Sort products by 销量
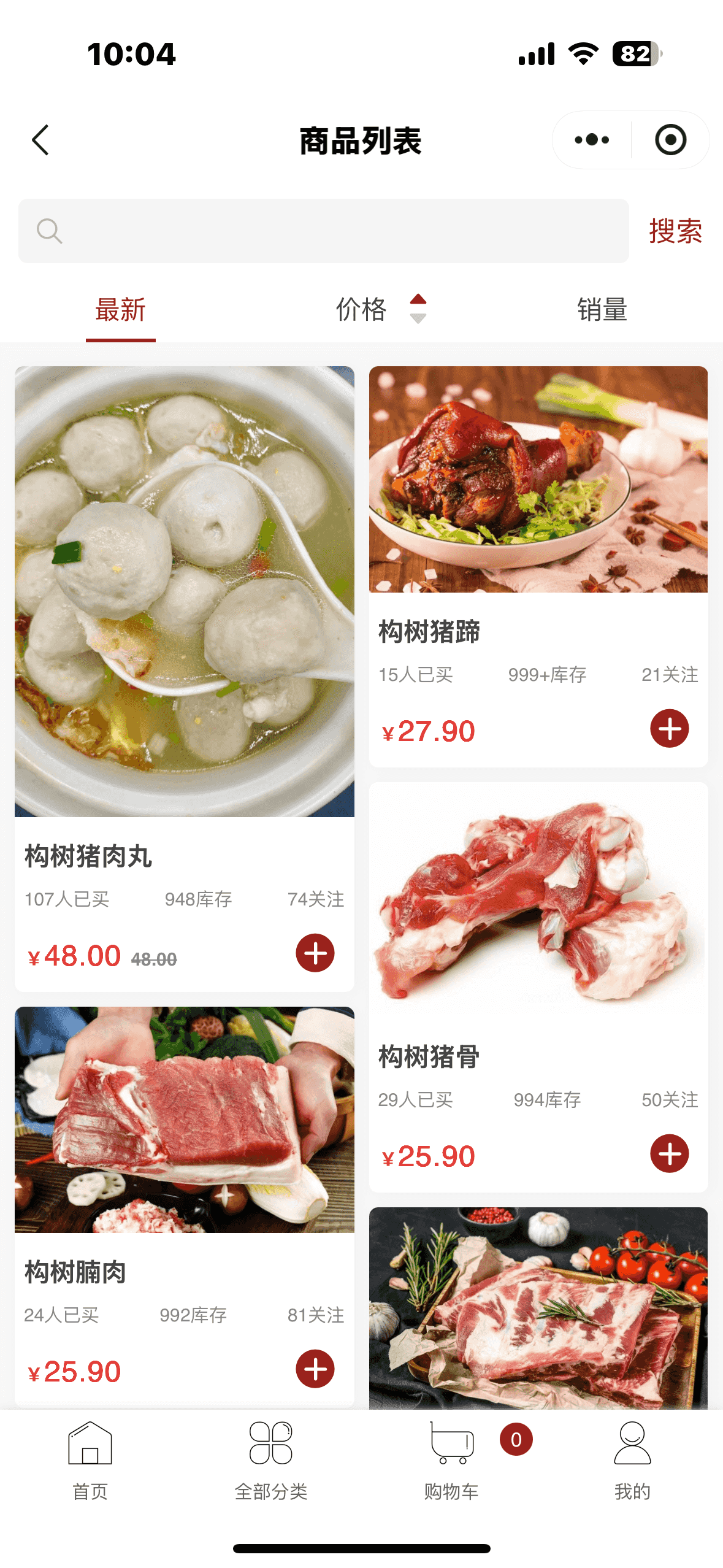The image size is (723, 1568). tap(602, 310)
